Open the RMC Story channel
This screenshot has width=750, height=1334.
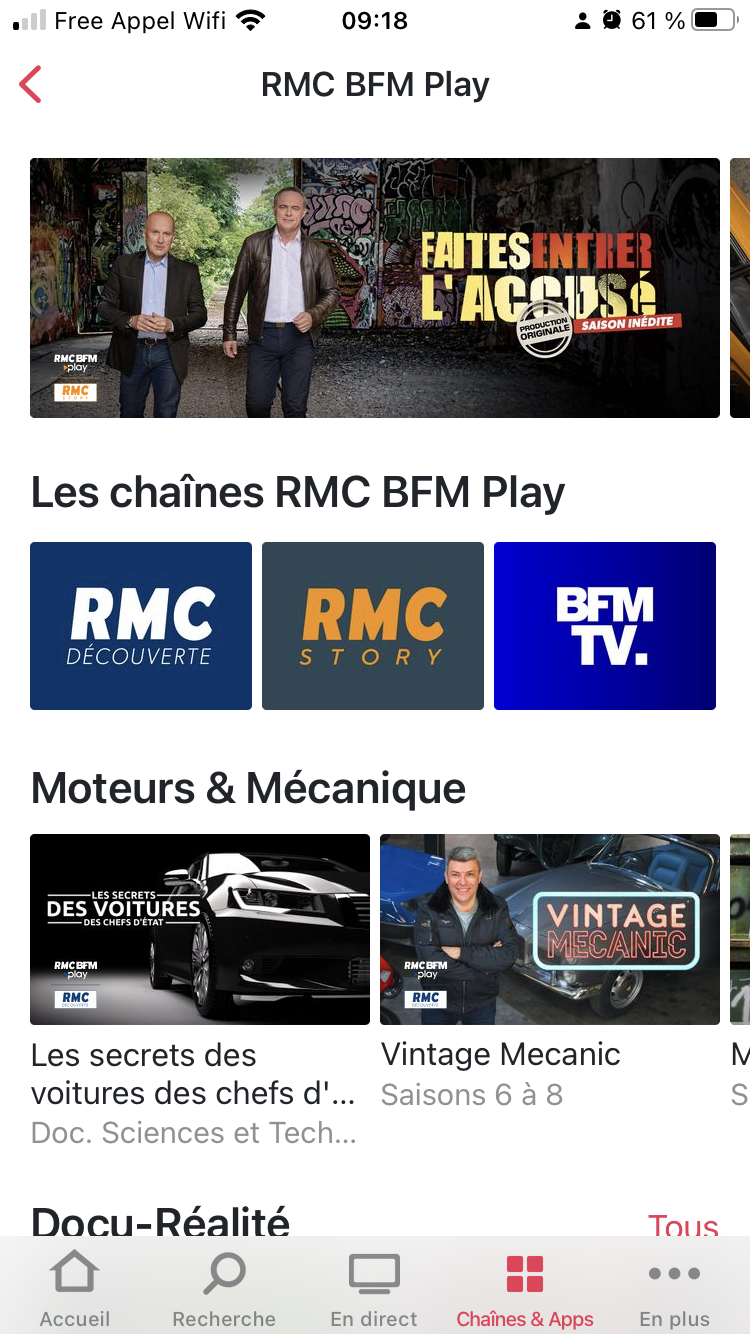click(373, 626)
